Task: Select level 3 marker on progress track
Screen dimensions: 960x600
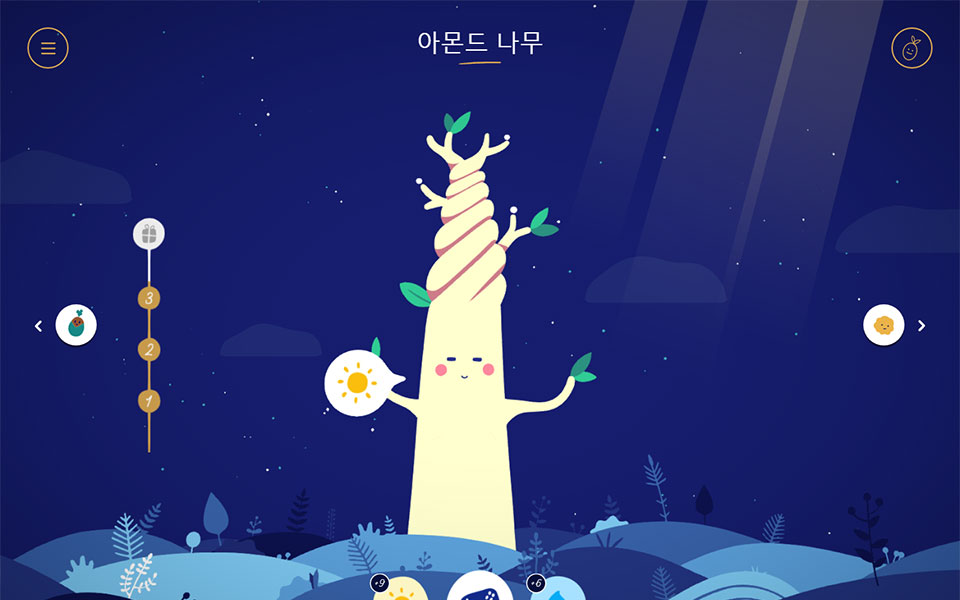Action: 149,298
